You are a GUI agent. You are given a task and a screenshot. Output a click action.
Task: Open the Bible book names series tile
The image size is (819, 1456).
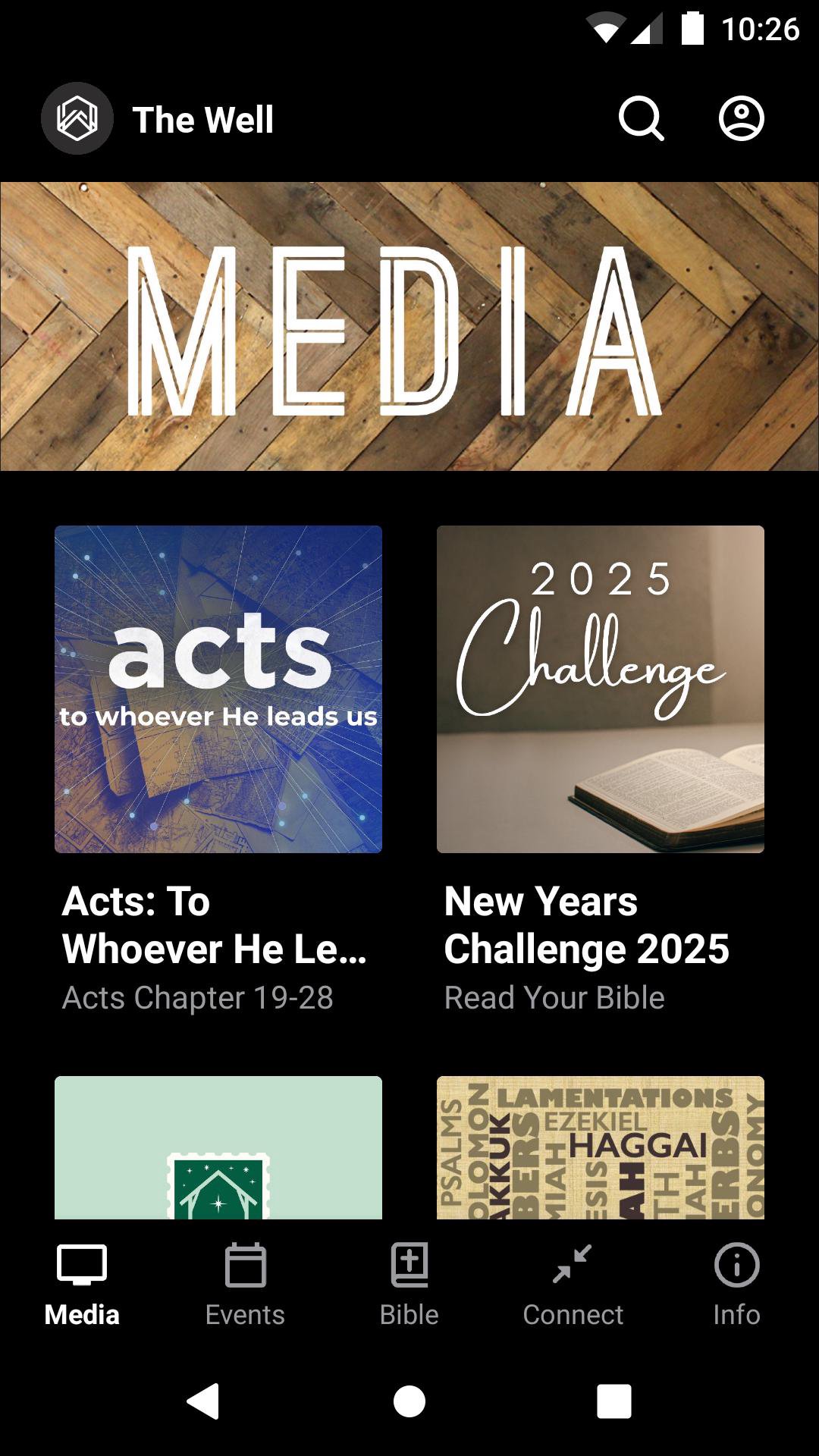click(x=601, y=1147)
